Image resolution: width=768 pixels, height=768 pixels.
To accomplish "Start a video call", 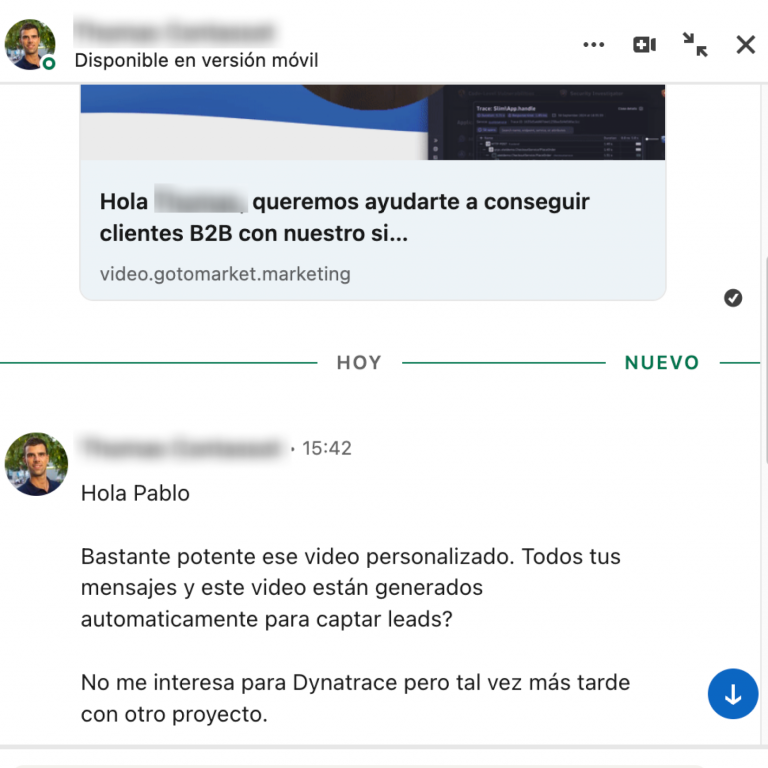I will coord(644,45).
